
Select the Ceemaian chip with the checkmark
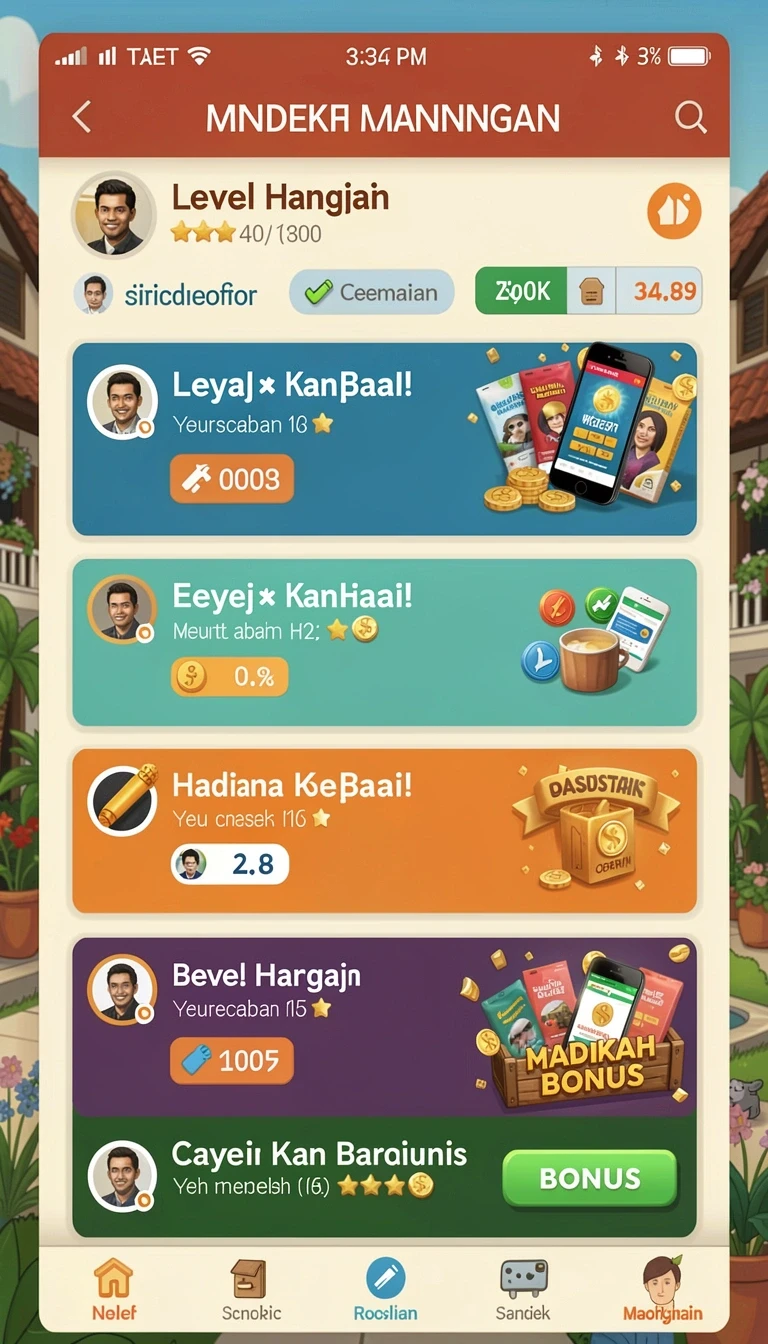pyautogui.click(x=372, y=293)
